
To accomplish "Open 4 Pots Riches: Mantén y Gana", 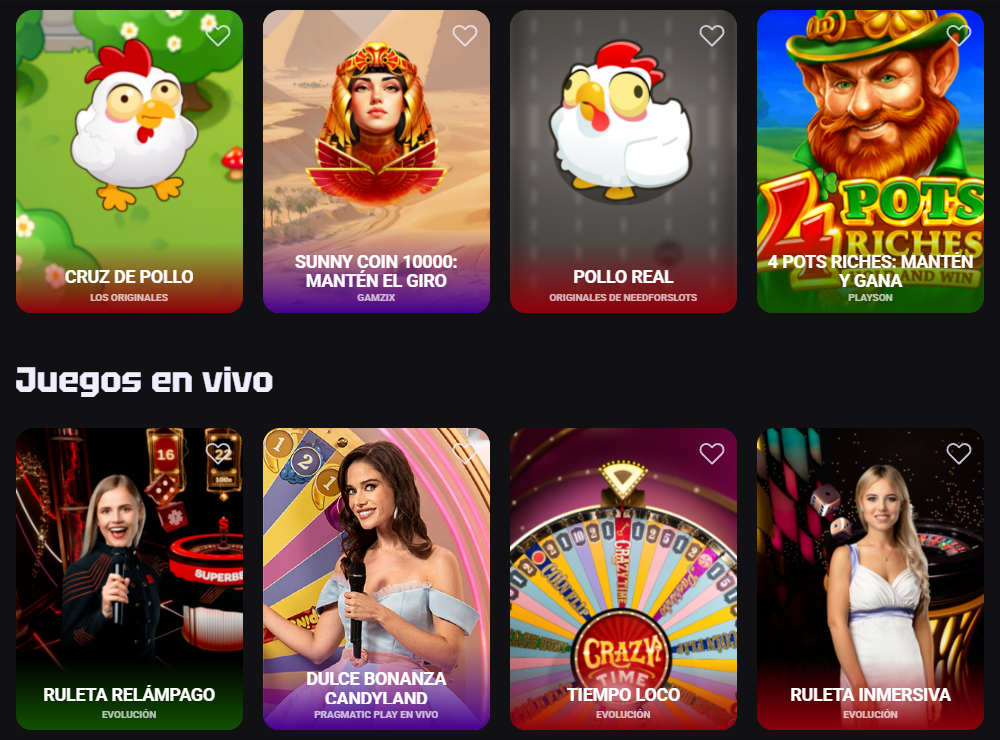I will pos(870,160).
